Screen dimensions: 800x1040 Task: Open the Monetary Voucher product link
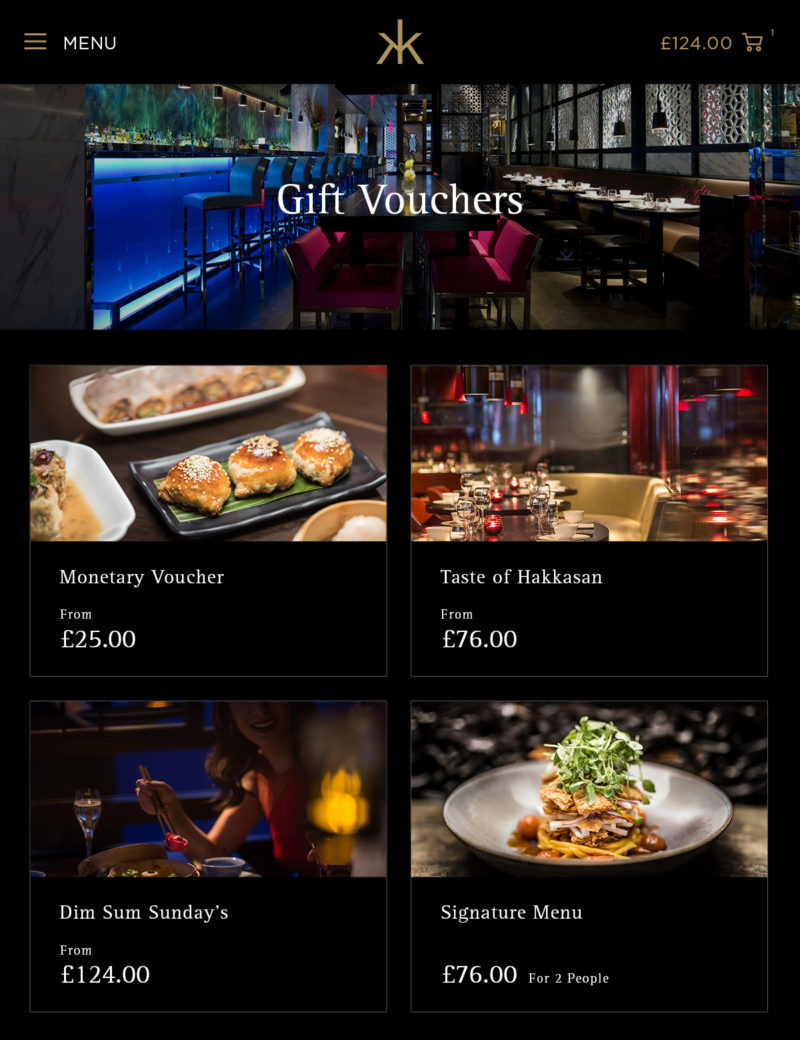pyautogui.click(x=142, y=577)
